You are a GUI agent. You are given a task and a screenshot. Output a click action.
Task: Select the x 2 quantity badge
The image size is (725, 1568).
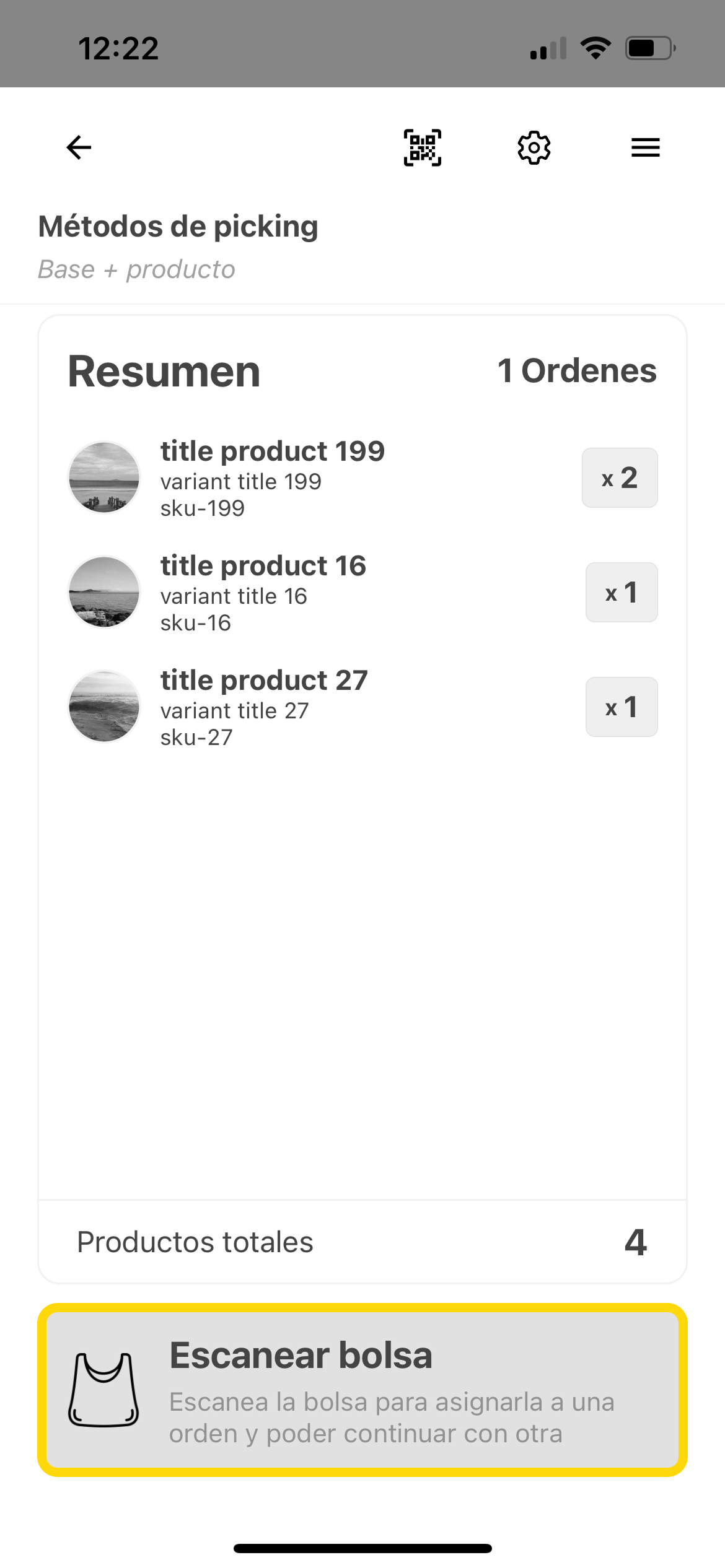pyautogui.click(x=619, y=477)
